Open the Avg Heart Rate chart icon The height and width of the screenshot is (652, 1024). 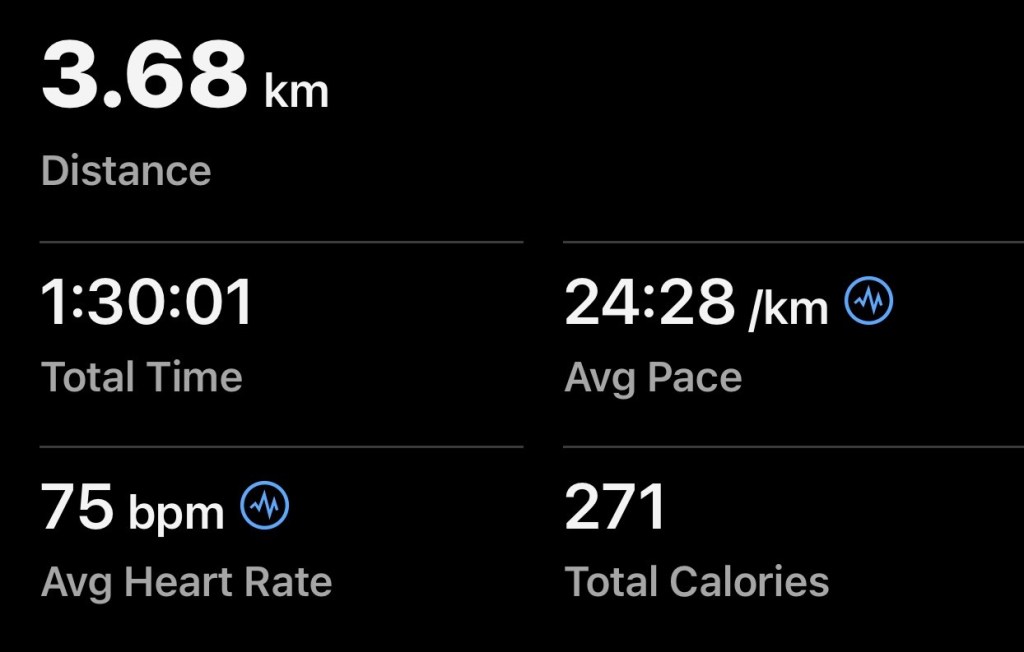264,505
